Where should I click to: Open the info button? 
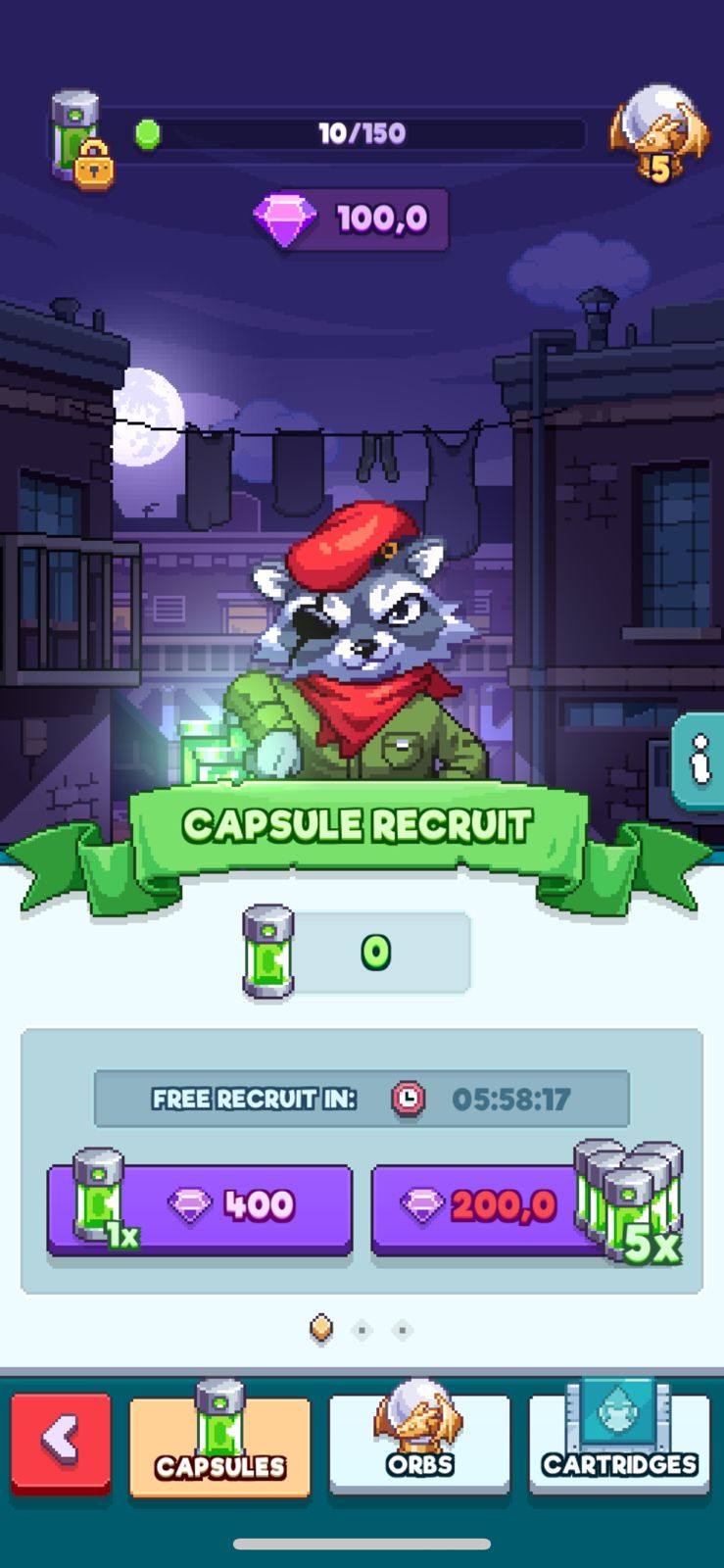click(x=699, y=761)
